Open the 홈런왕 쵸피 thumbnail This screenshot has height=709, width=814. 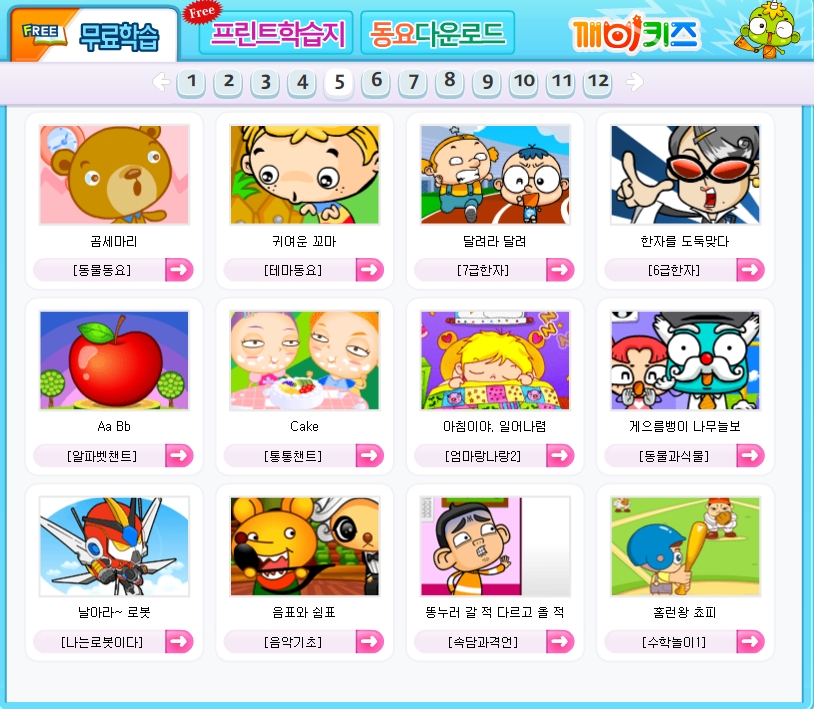coord(685,546)
